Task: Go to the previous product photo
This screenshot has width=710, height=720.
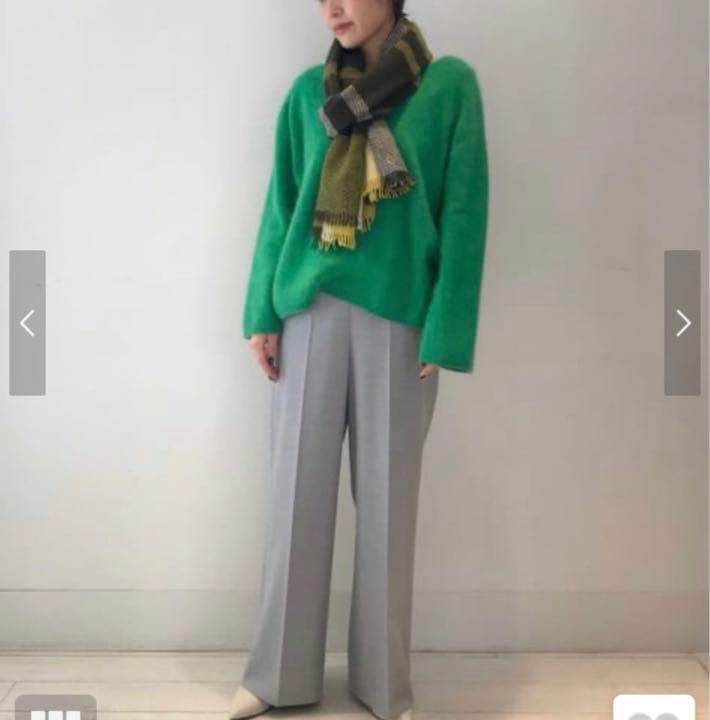Action: (x=27, y=322)
